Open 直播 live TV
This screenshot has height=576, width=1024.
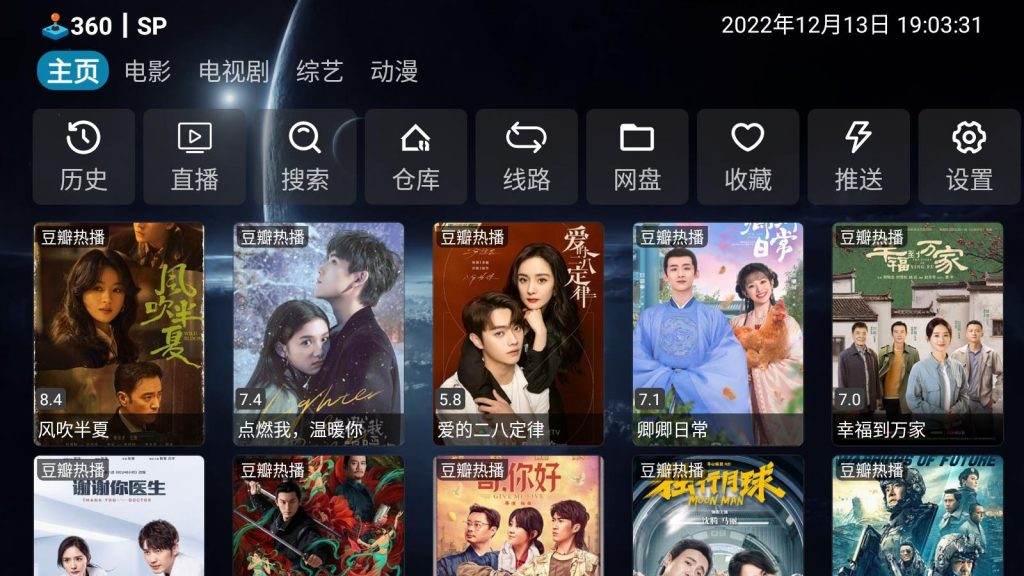[194, 157]
